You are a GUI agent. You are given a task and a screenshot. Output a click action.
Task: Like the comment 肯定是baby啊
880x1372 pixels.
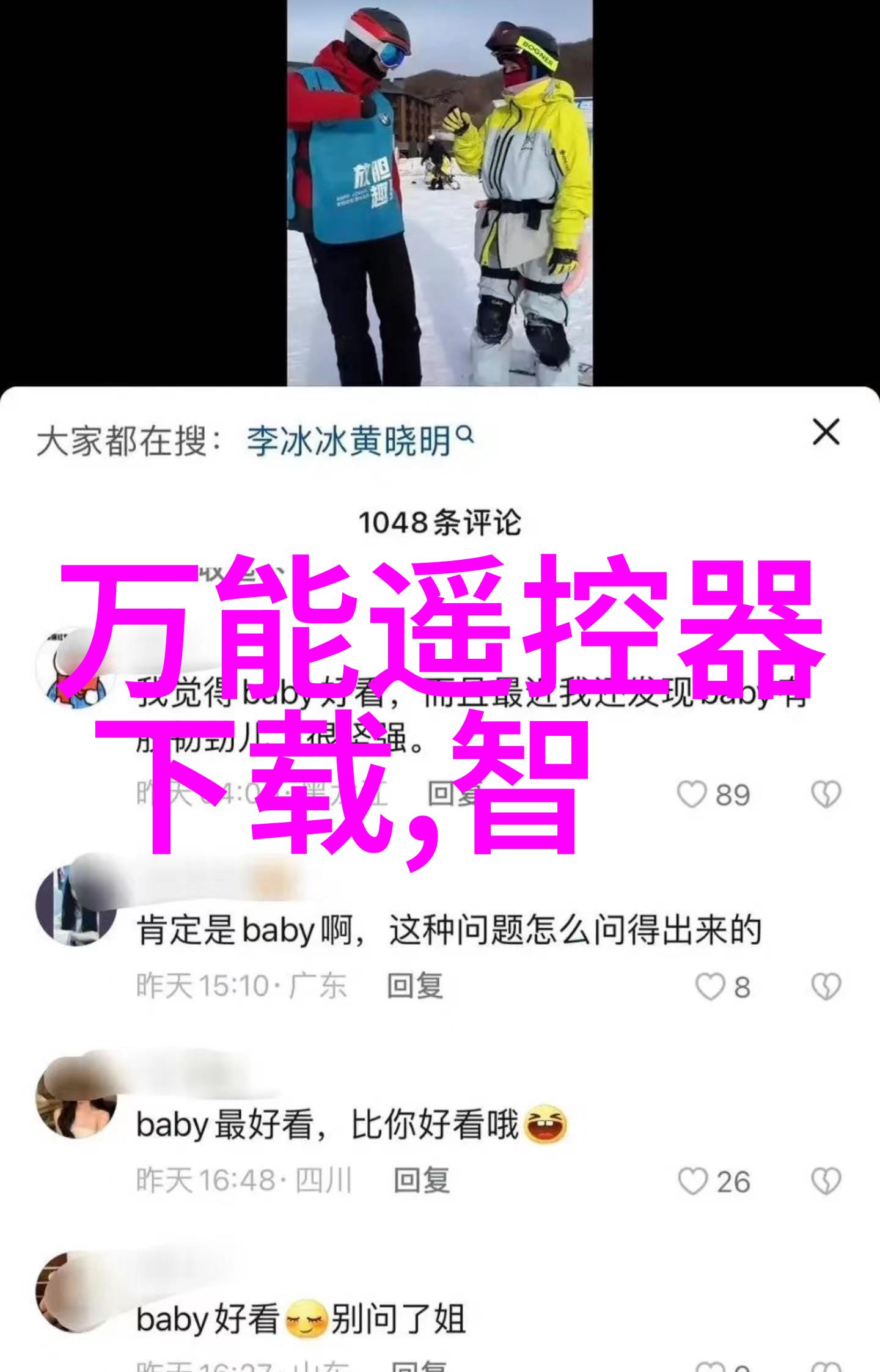pos(710,986)
